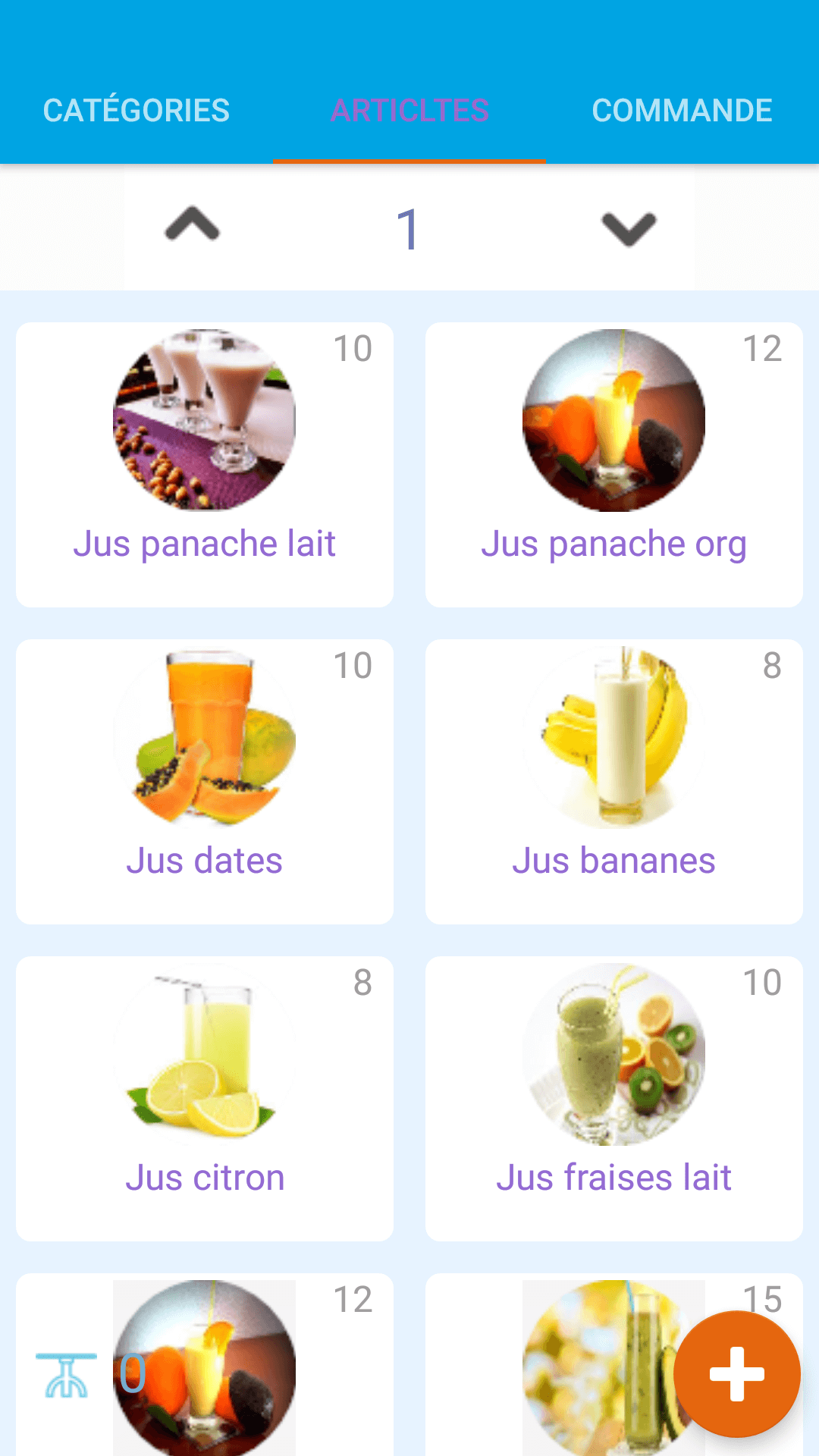Image resolution: width=819 pixels, height=1456 pixels.
Task: Select the Jus panache lait item
Action: pyautogui.click(x=205, y=464)
